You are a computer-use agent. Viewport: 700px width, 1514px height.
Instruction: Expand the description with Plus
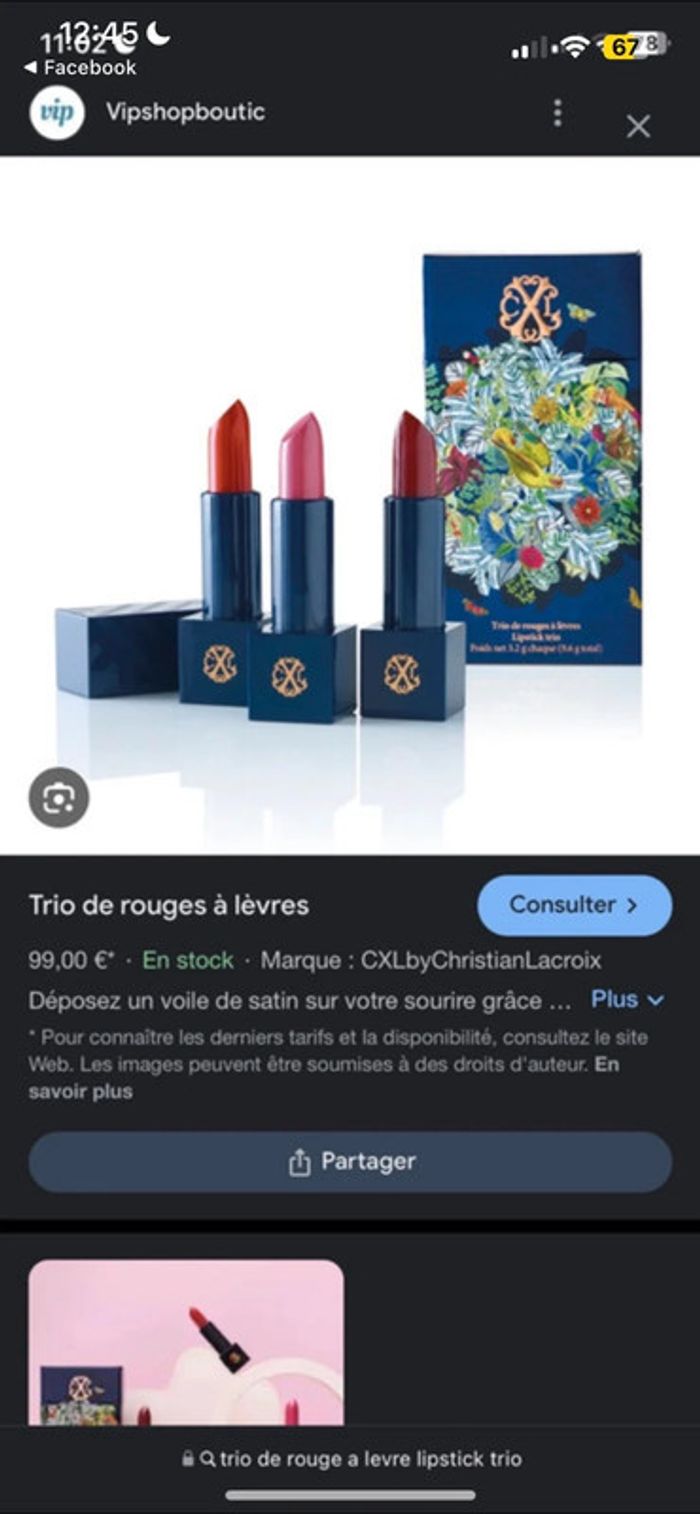coord(627,999)
